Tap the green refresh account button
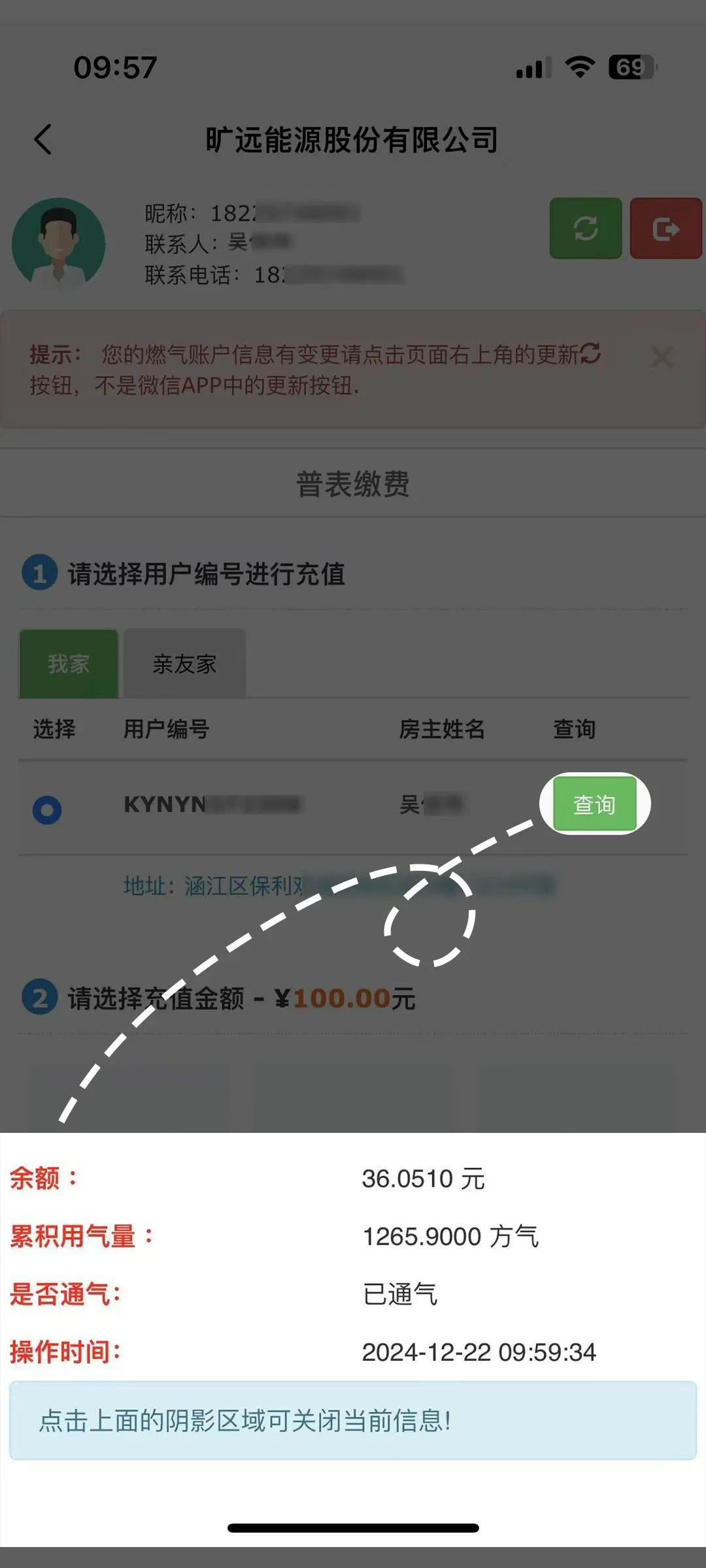 [x=585, y=228]
